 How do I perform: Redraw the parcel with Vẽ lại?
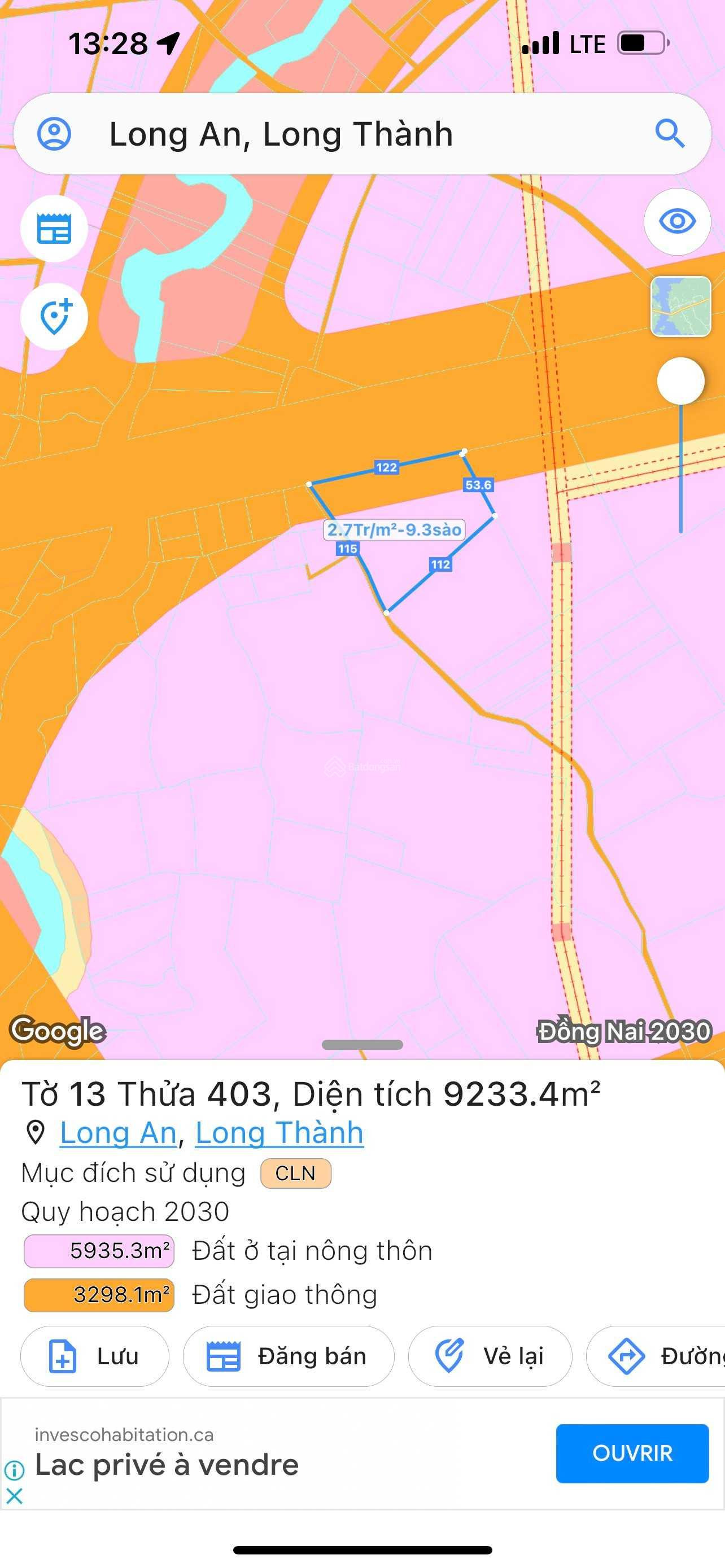[x=490, y=1356]
